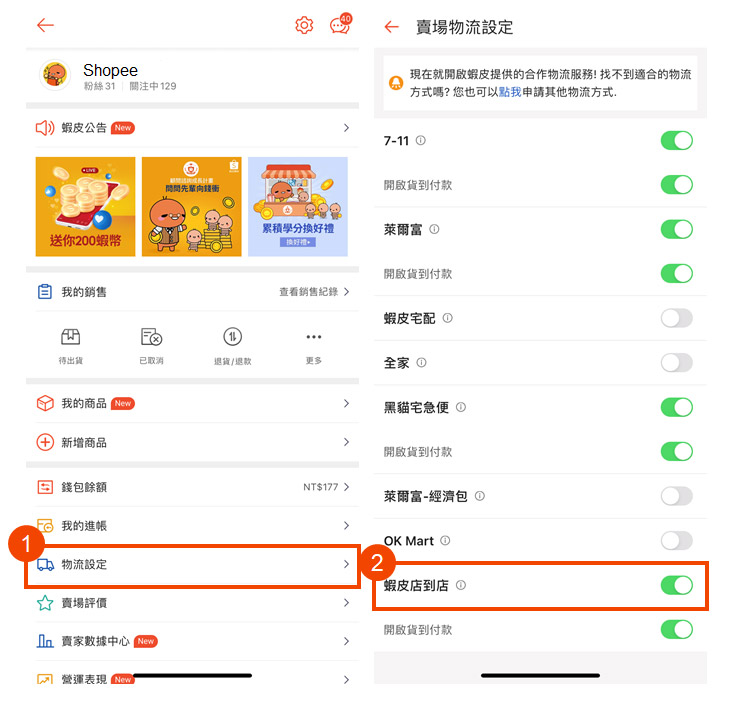Open 我的商品 my products
Viewport: 731px width, 707px height.
coord(192,403)
